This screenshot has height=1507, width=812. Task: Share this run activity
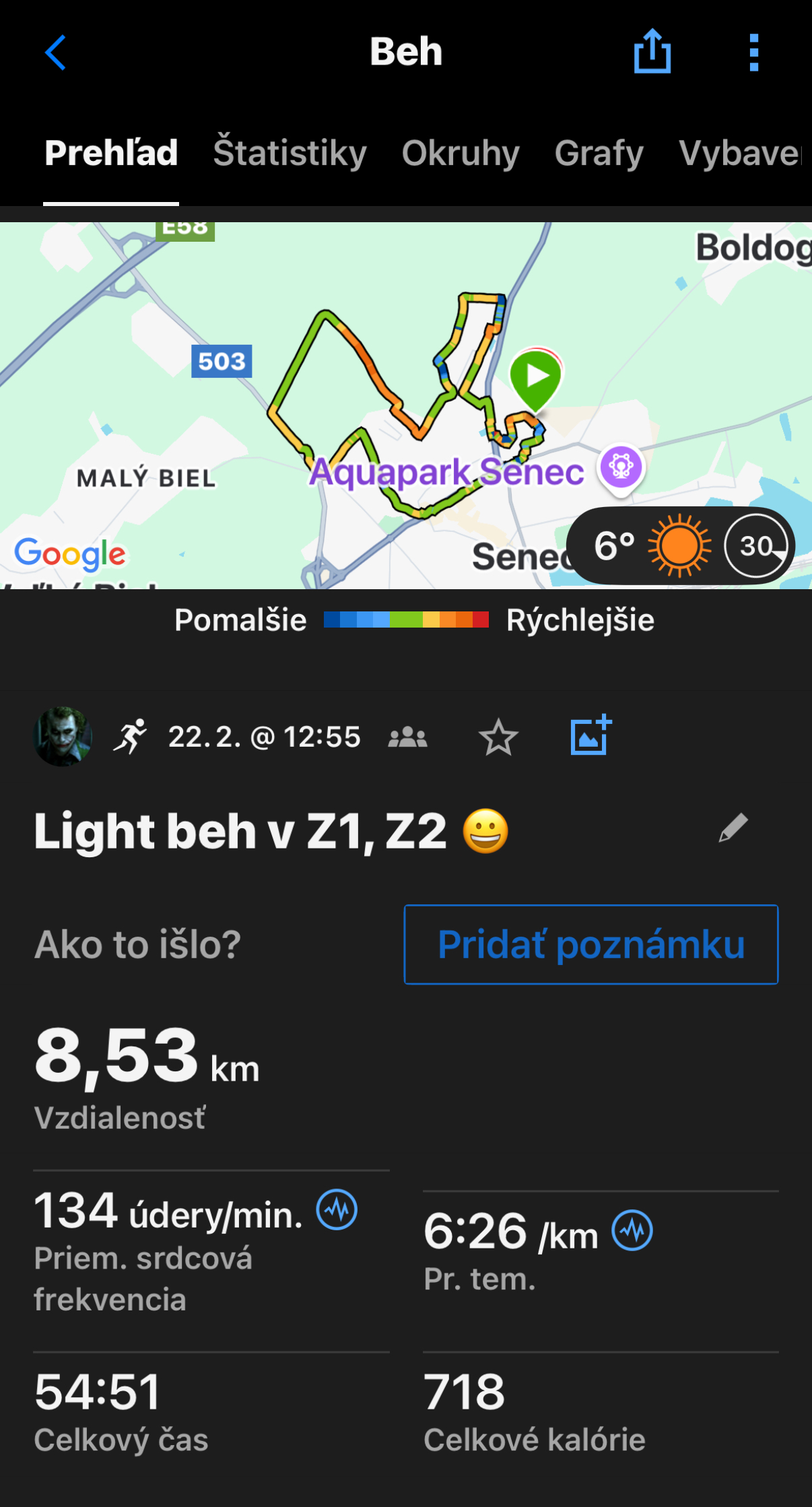652,51
